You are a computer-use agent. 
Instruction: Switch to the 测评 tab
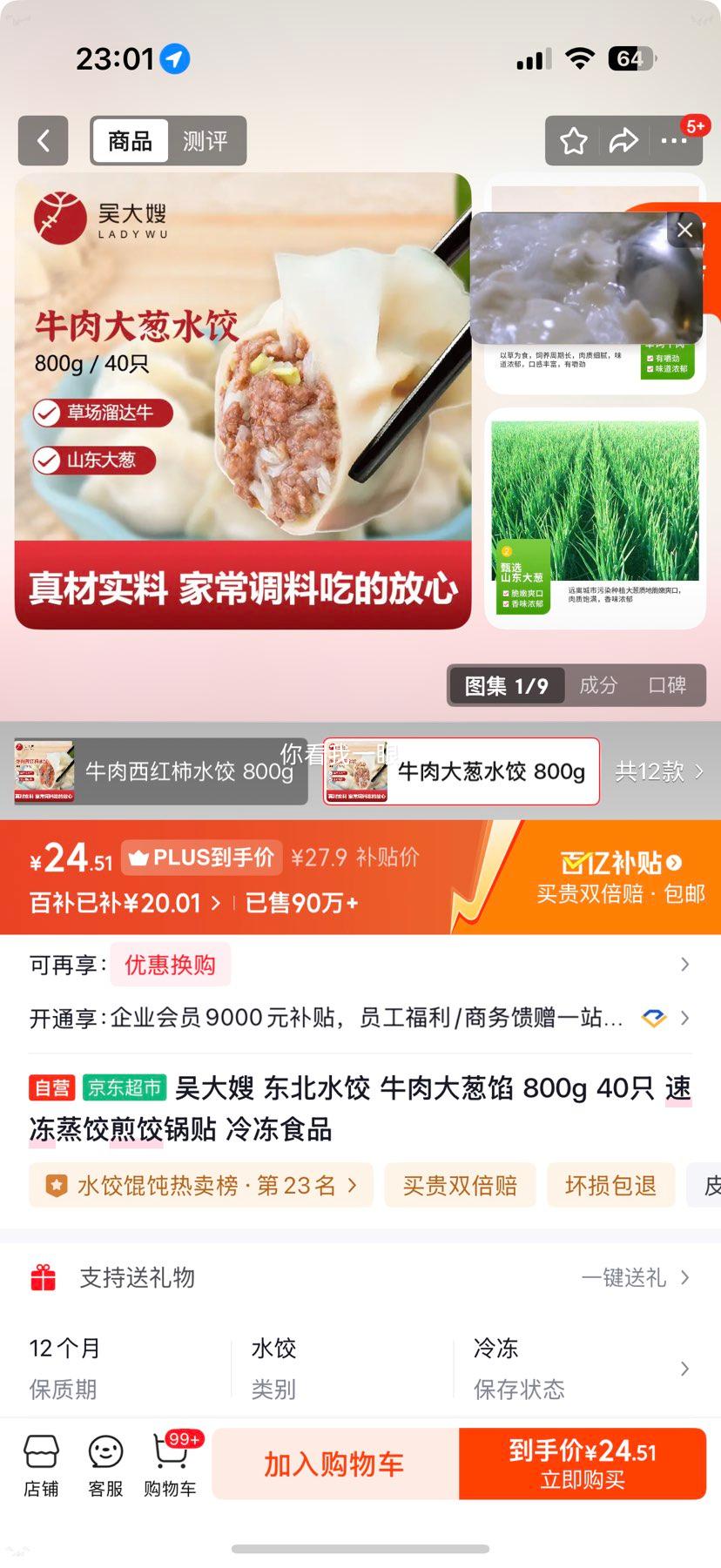click(x=206, y=140)
